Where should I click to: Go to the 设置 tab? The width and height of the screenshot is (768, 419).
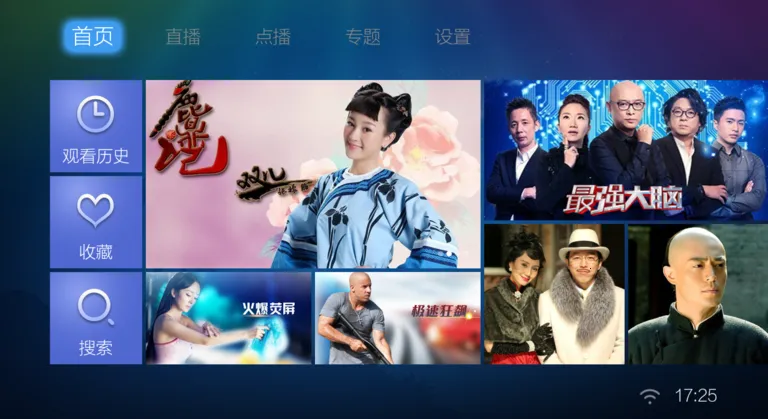click(x=452, y=37)
